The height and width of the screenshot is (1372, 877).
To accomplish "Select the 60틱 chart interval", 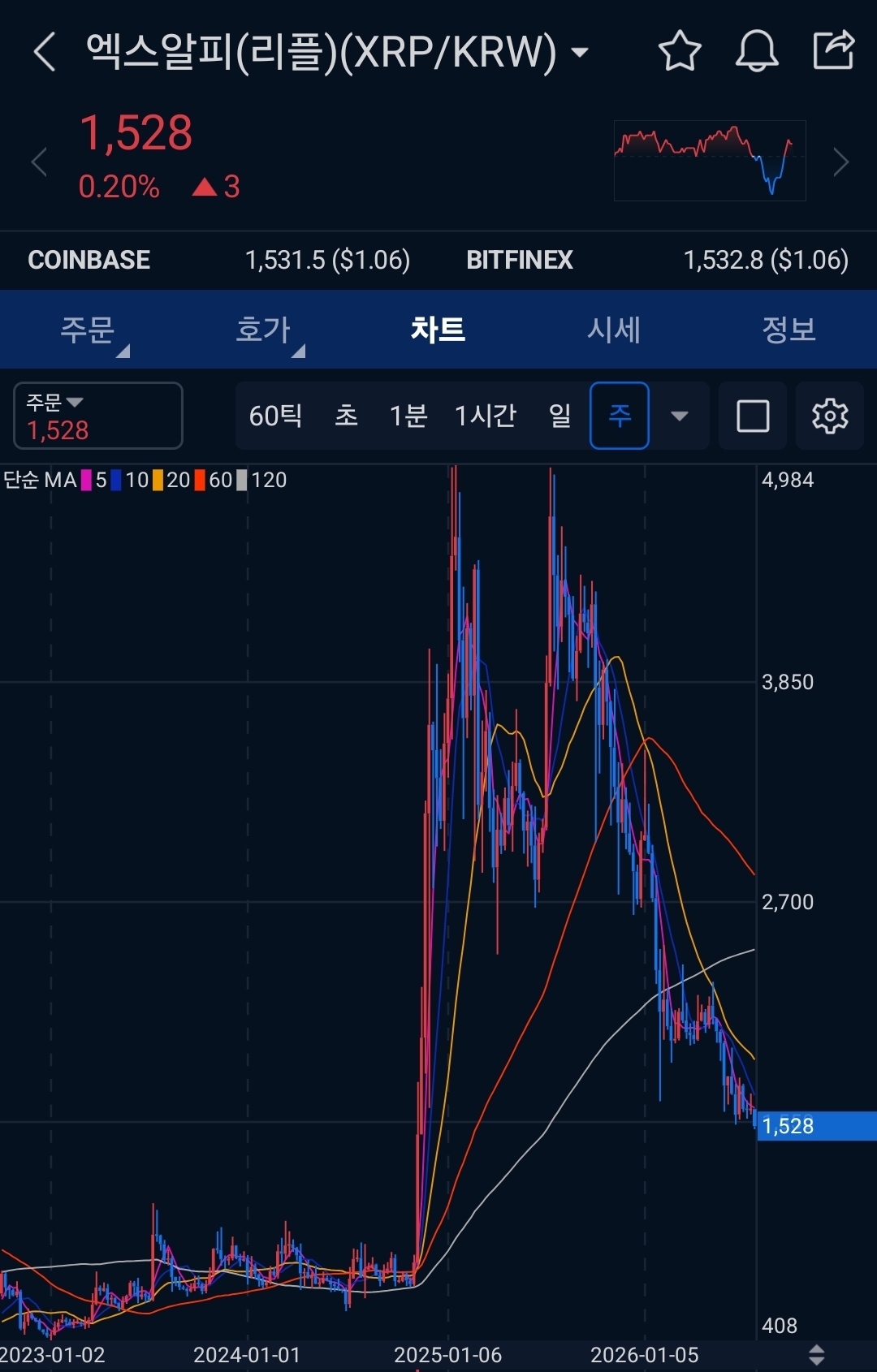I will pos(275,416).
